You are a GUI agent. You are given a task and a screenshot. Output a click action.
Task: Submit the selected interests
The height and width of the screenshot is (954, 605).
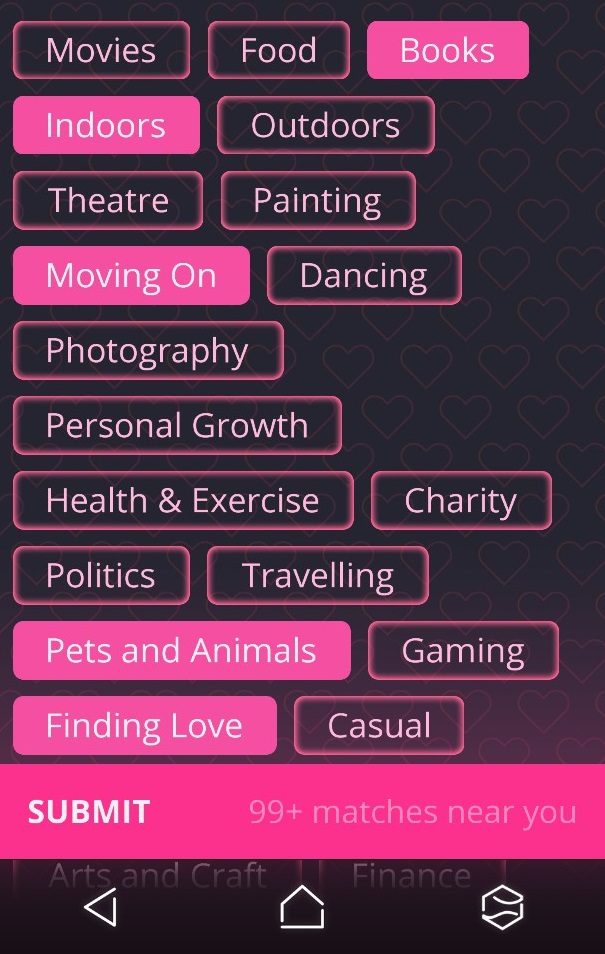[89, 811]
